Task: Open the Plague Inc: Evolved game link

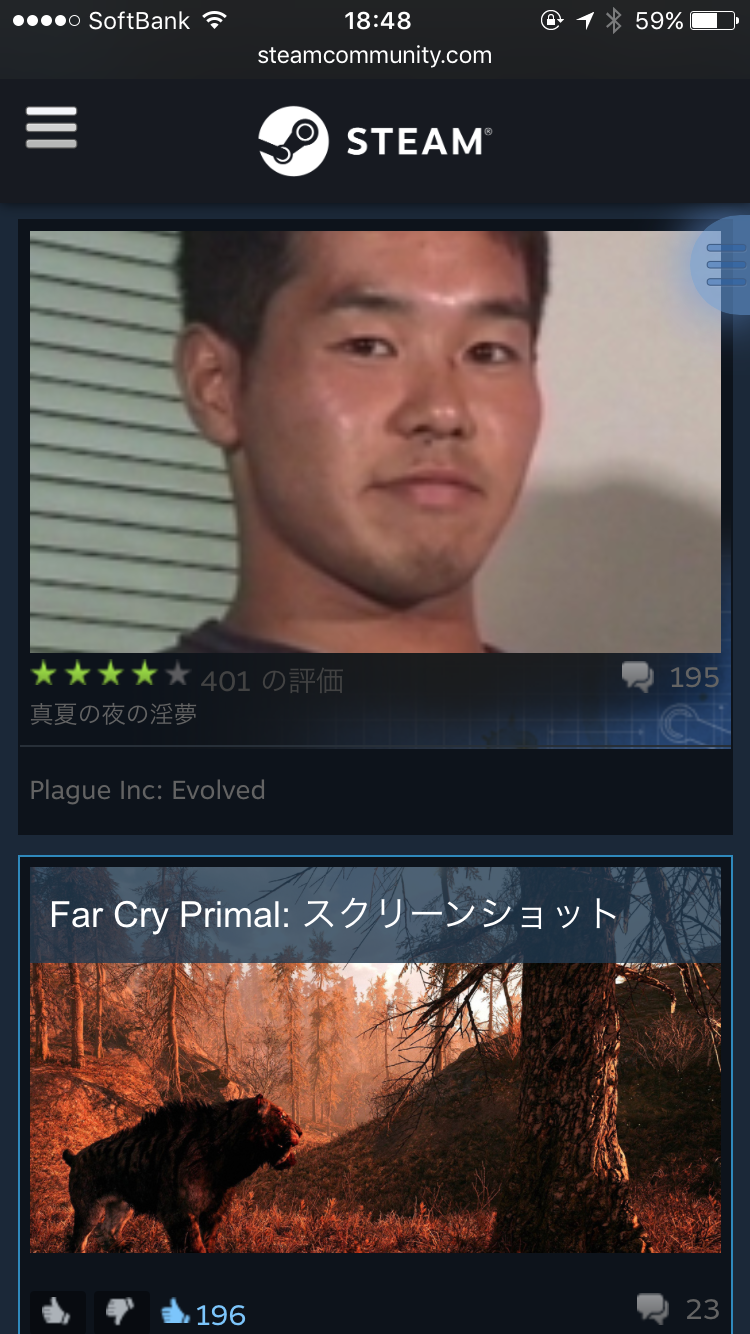Action: click(148, 791)
